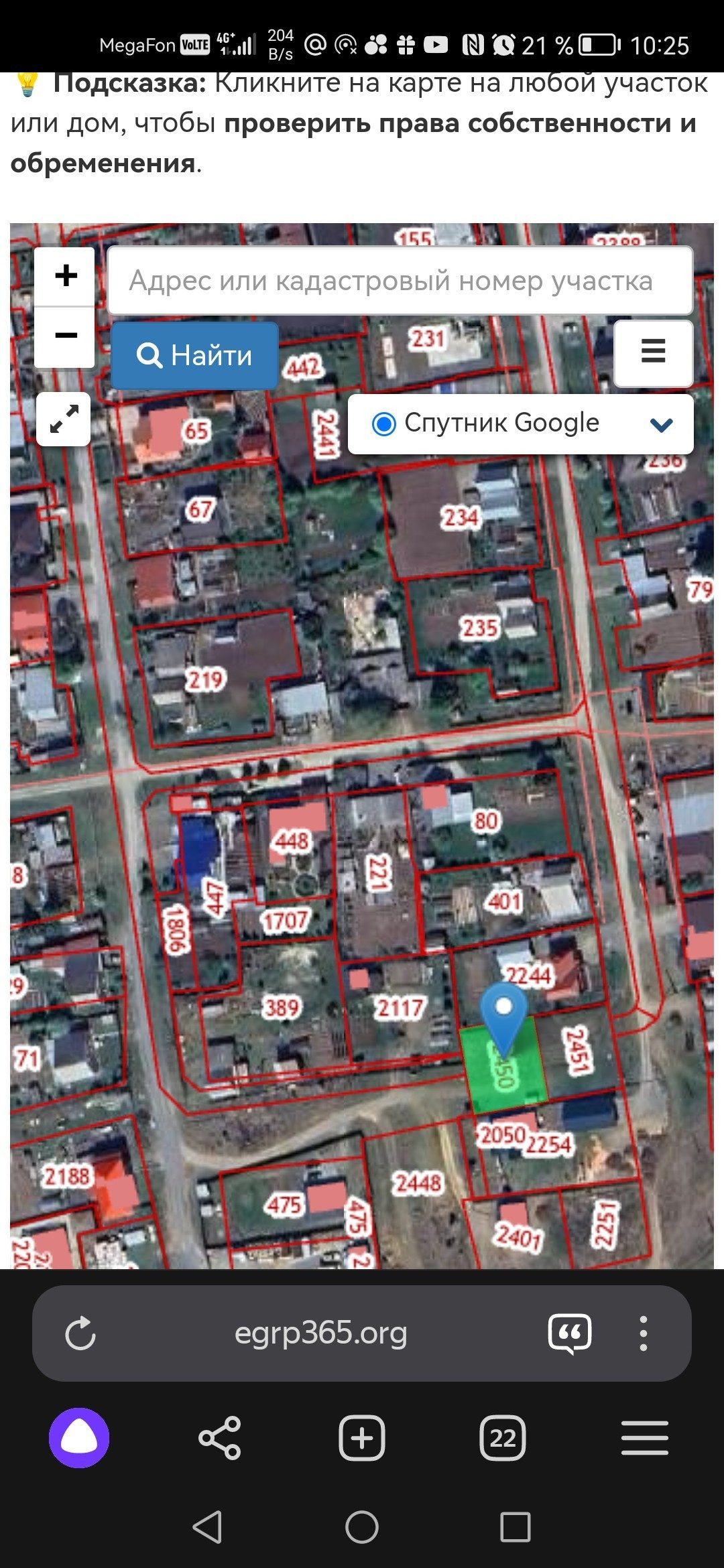This screenshot has width=724, height=1568.
Task: Open the browser three-dot menu
Action: coord(644,1333)
